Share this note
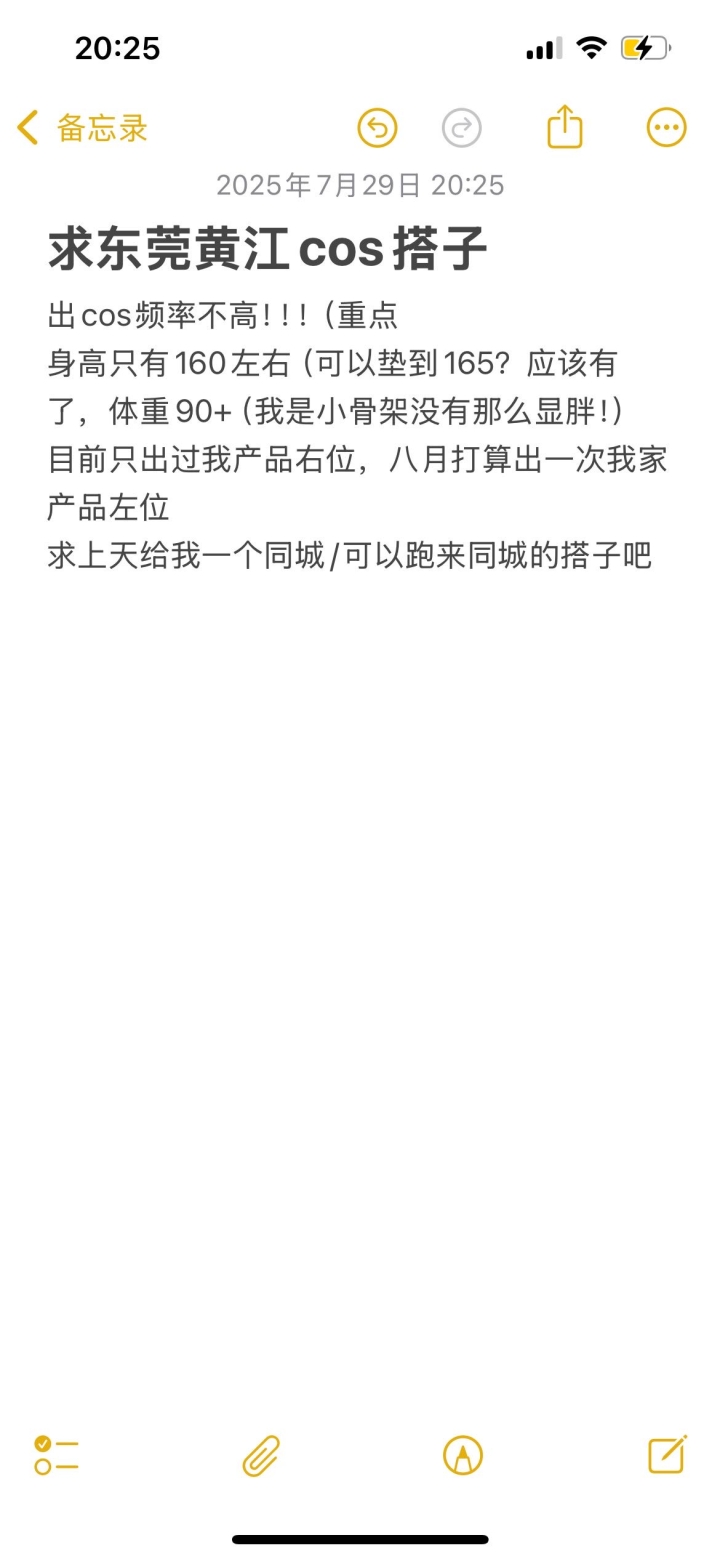 (564, 128)
